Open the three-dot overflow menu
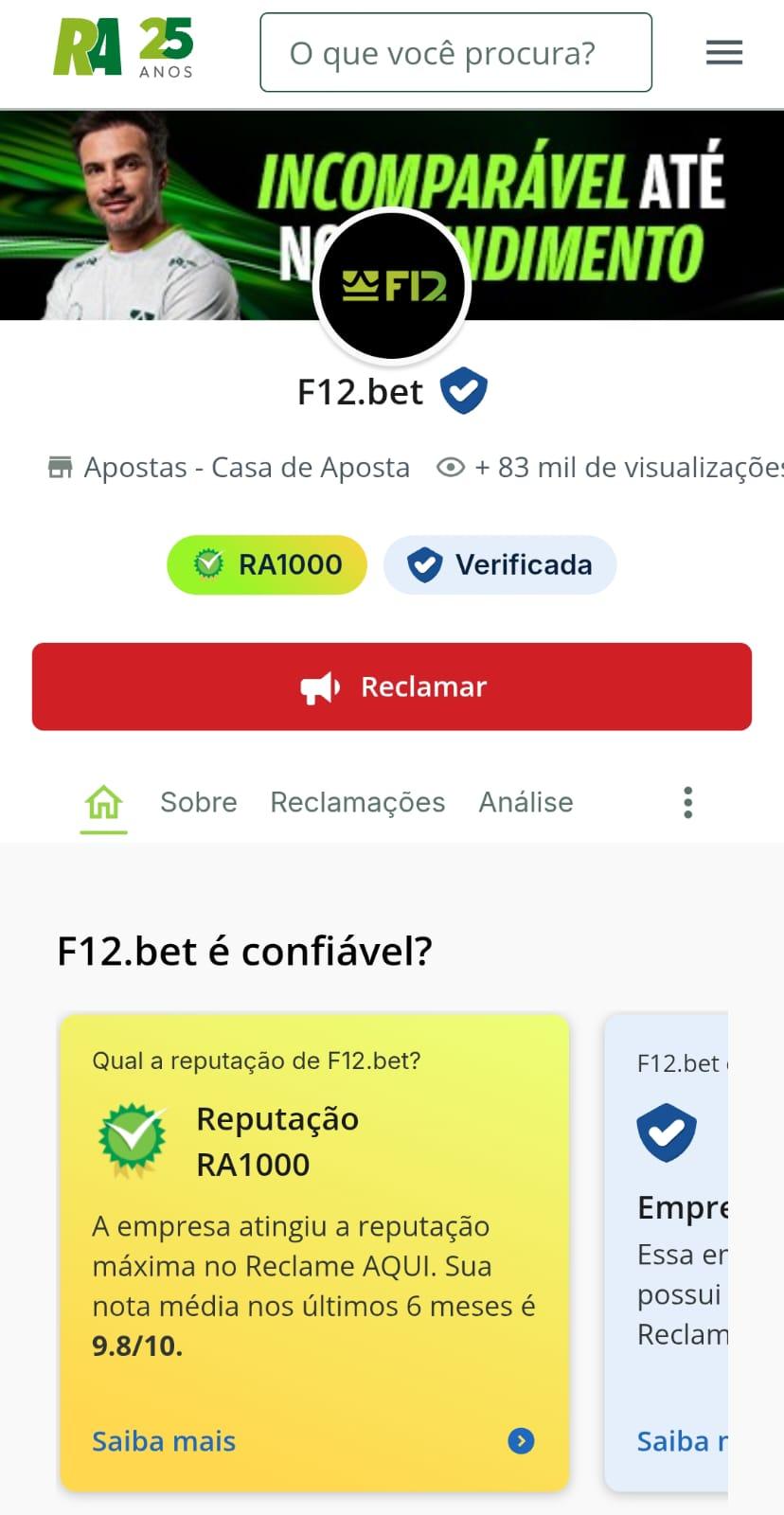The image size is (784, 1515). [x=687, y=802]
